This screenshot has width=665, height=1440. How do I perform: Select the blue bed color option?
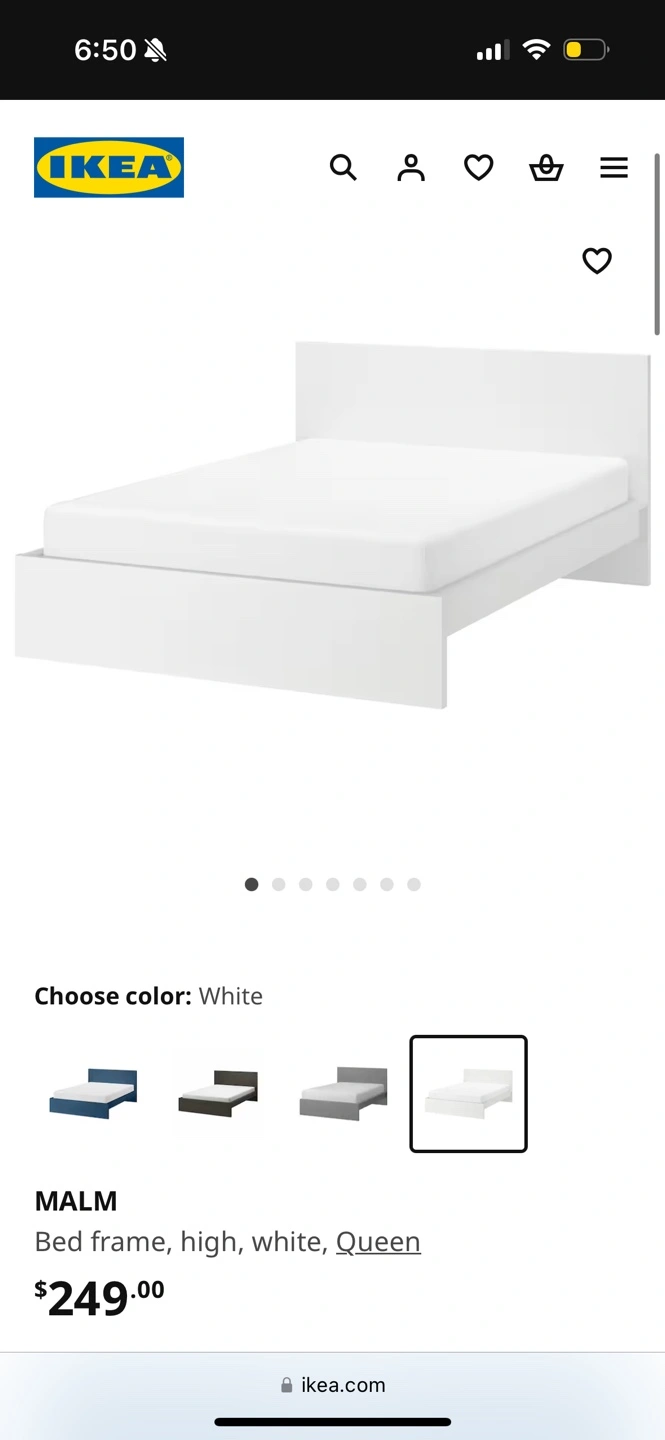point(93,1093)
